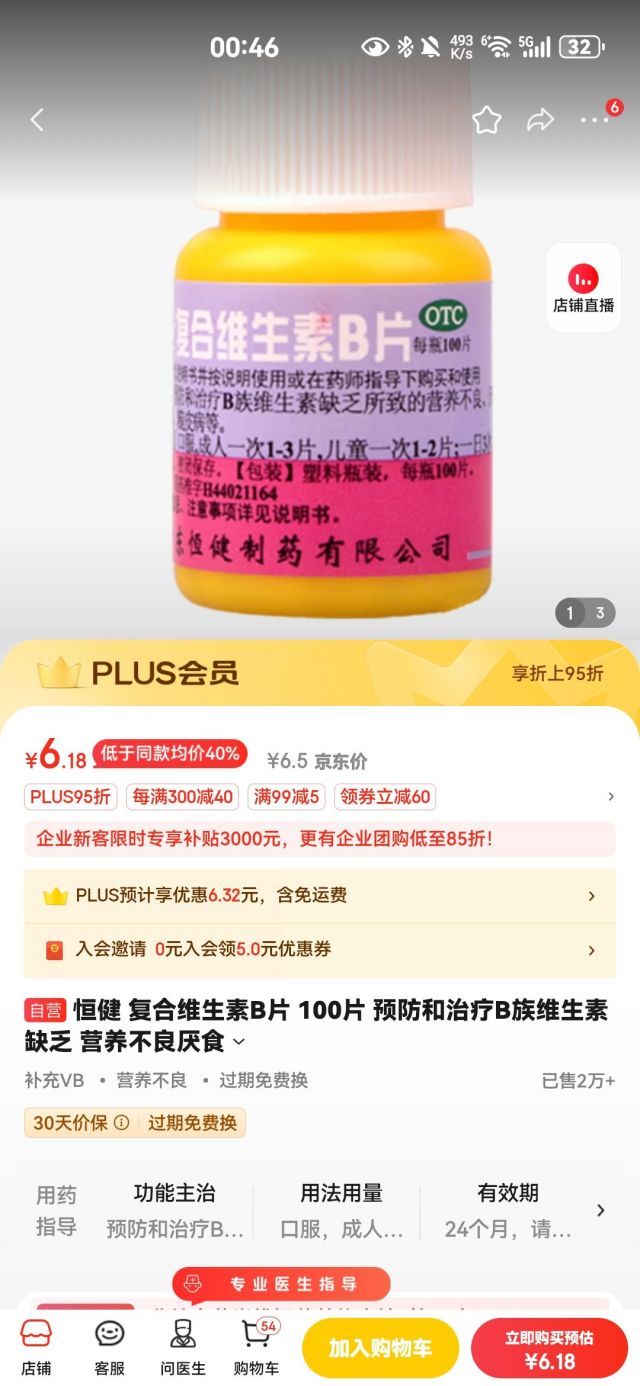Viewport: 640px width, 1386px height.
Task: Share this product listing
Action: pyautogui.click(x=540, y=120)
